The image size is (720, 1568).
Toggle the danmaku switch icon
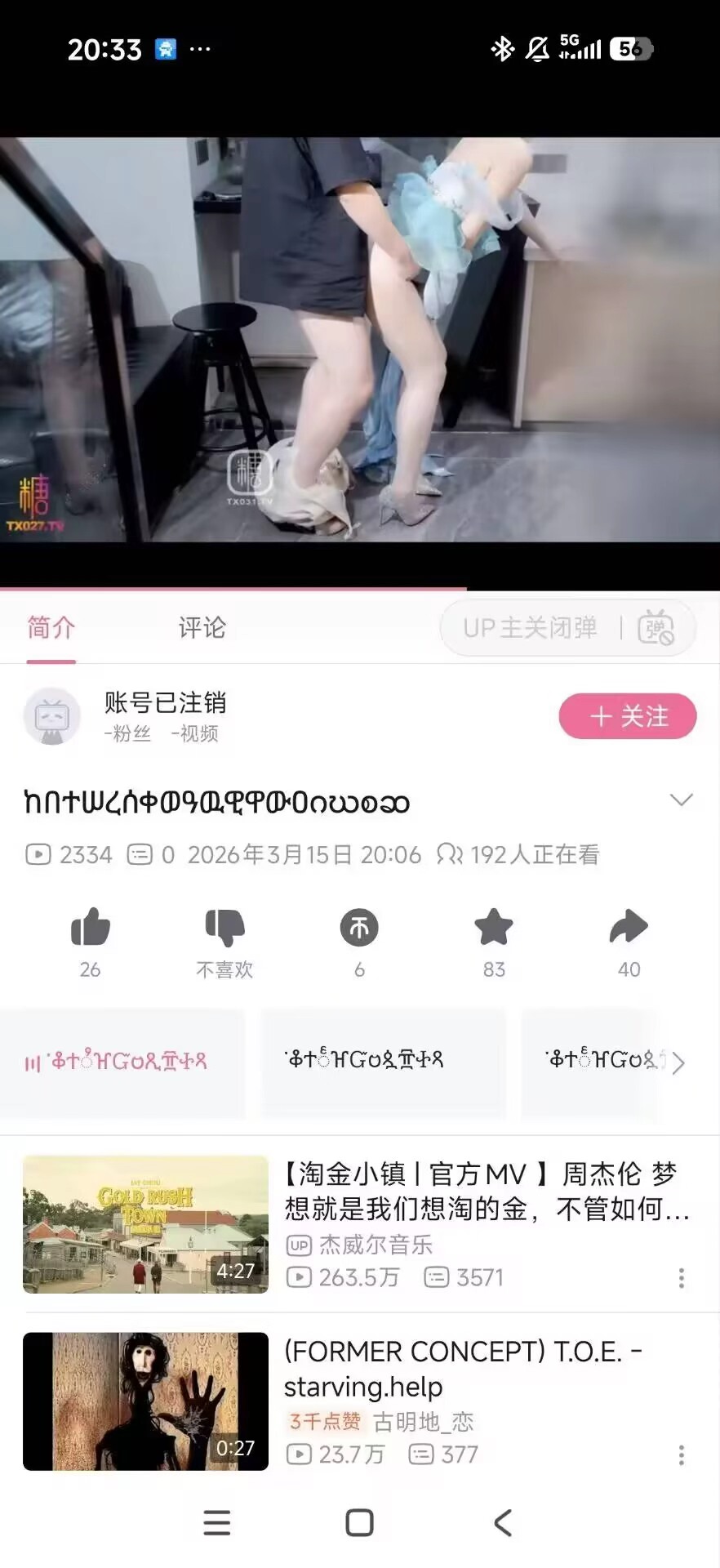pos(655,628)
